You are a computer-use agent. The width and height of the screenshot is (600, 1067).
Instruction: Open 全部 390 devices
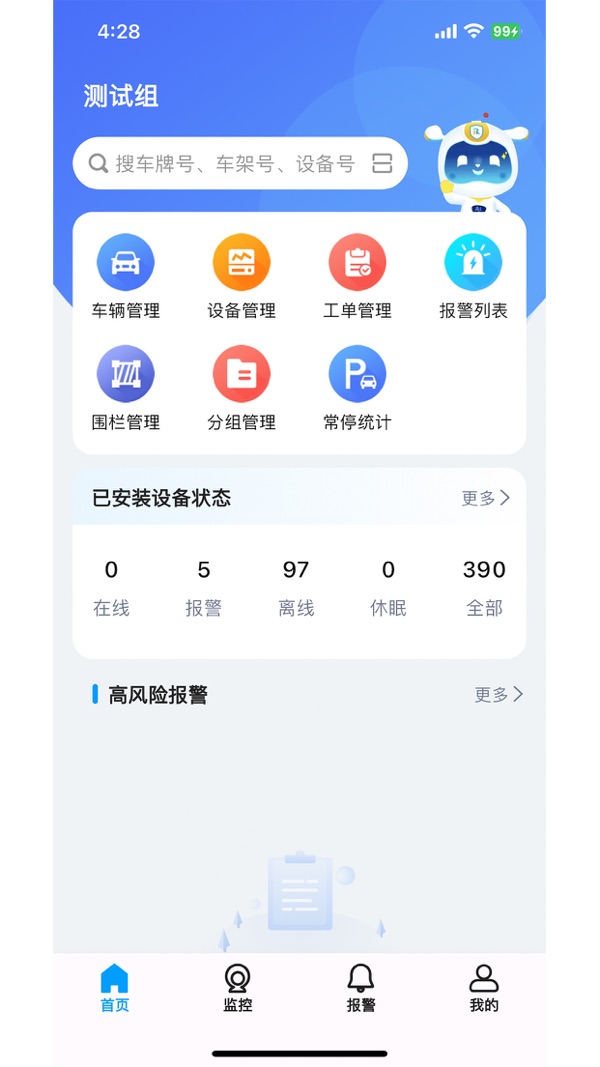pyautogui.click(x=484, y=588)
